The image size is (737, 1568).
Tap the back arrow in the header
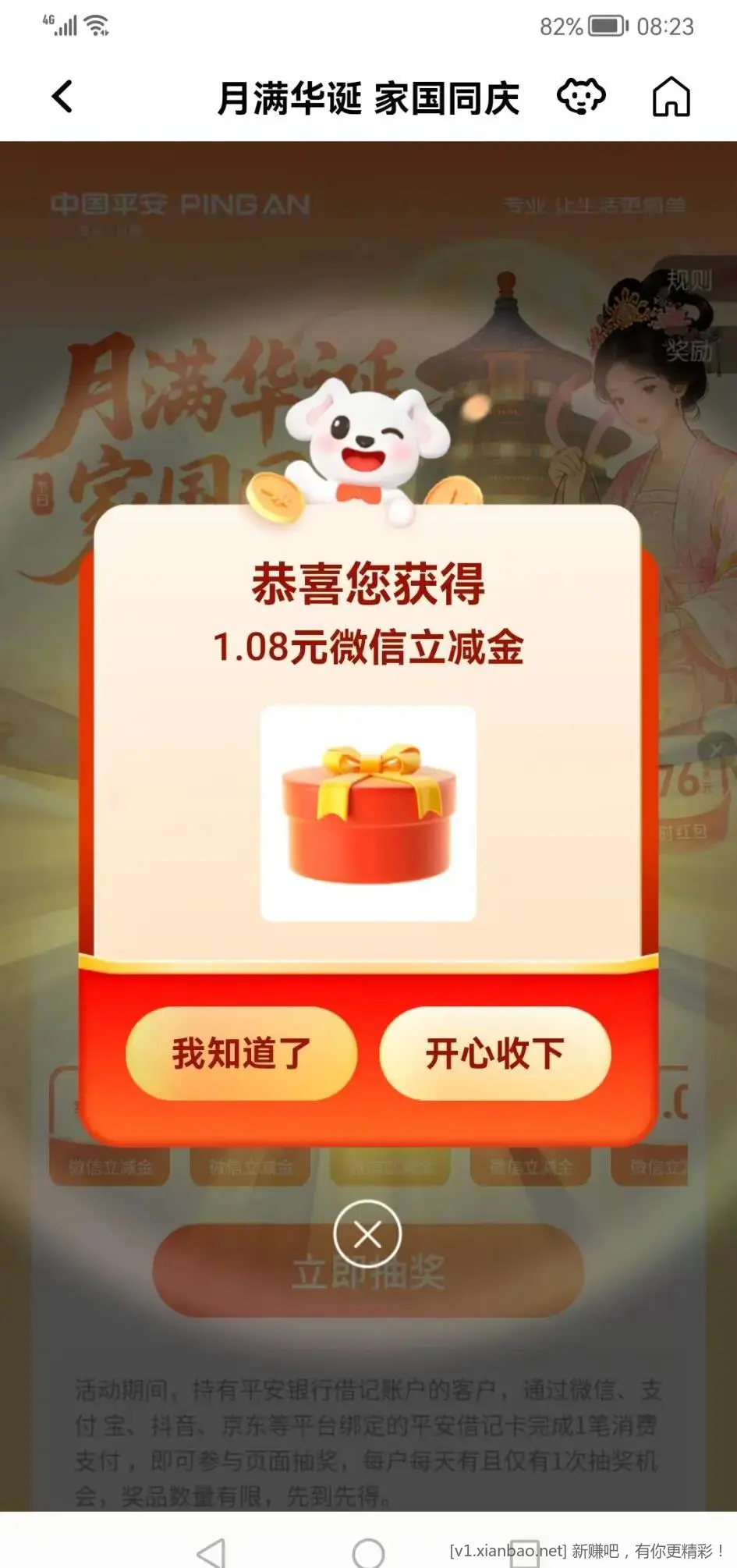tap(62, 98)
